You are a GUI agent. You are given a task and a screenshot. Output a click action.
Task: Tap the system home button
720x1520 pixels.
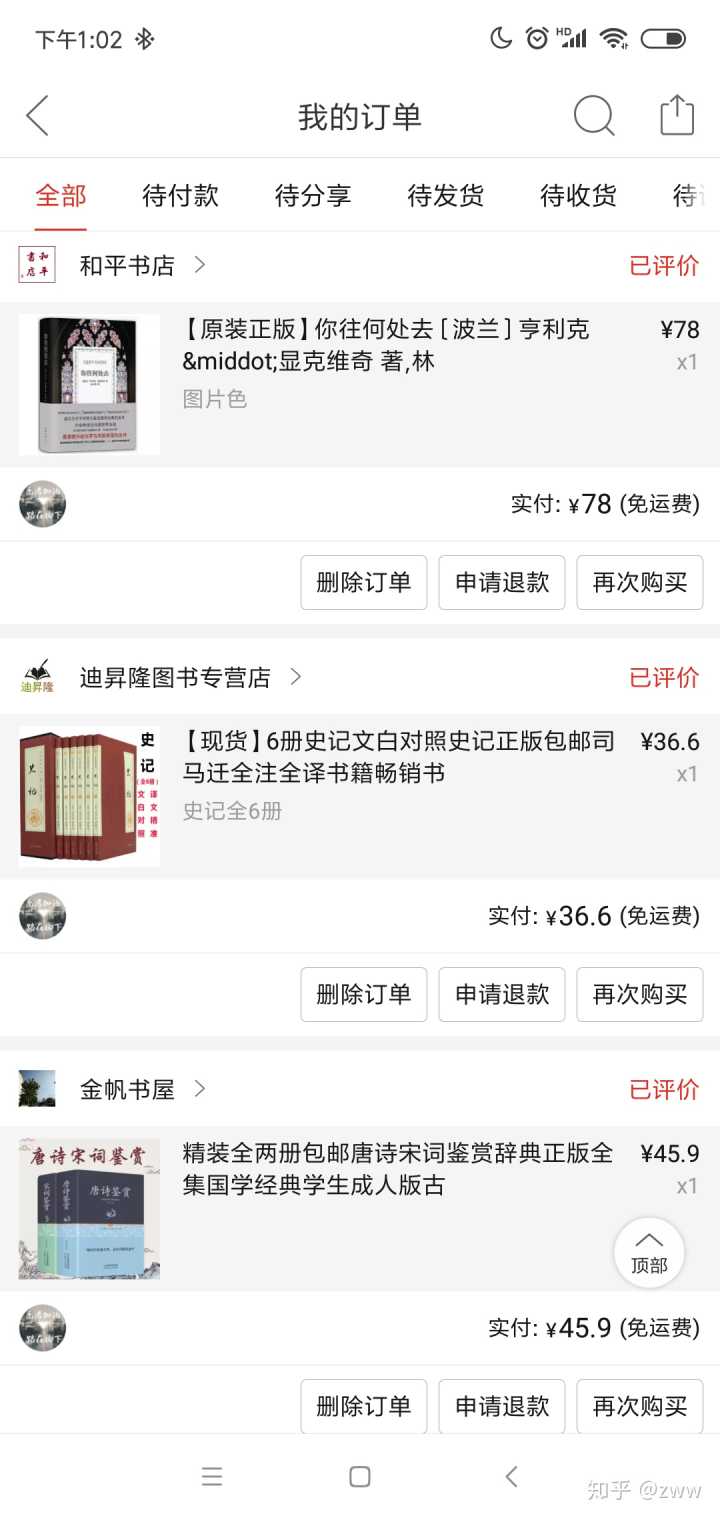point(360,1477)
